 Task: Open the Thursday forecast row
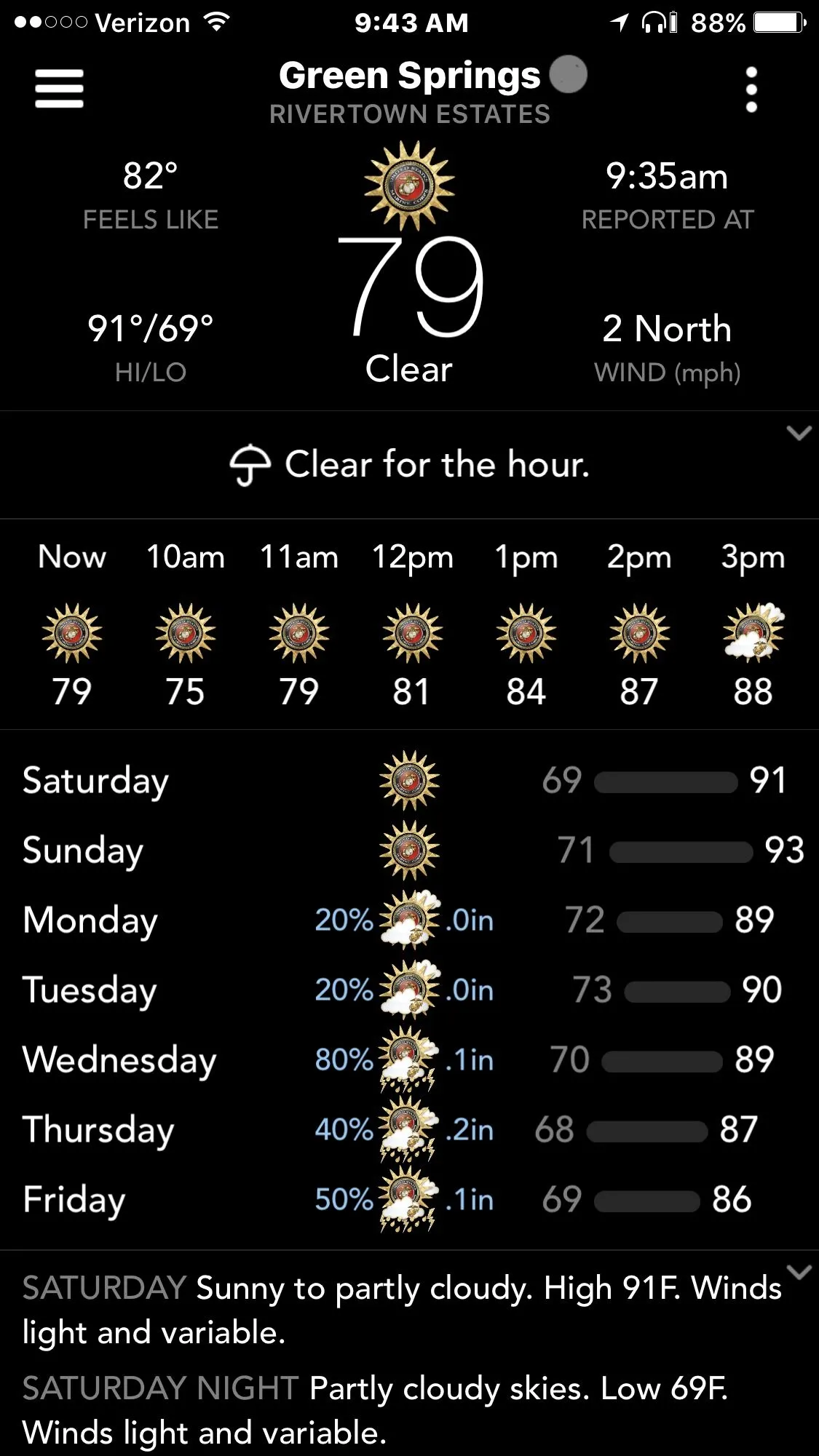[x=408, y=1129]
